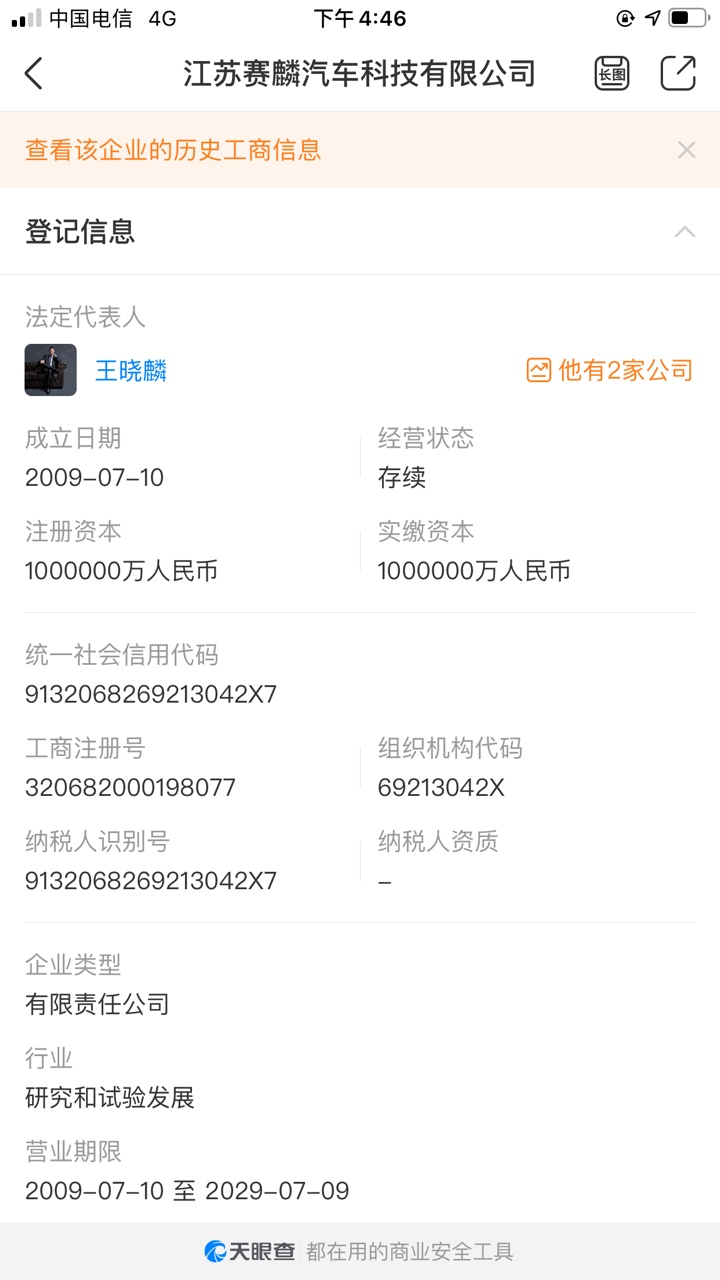Viewport: 720px width, 1280px height.
Task: View his 2 companies
Action: pos(609,370)
